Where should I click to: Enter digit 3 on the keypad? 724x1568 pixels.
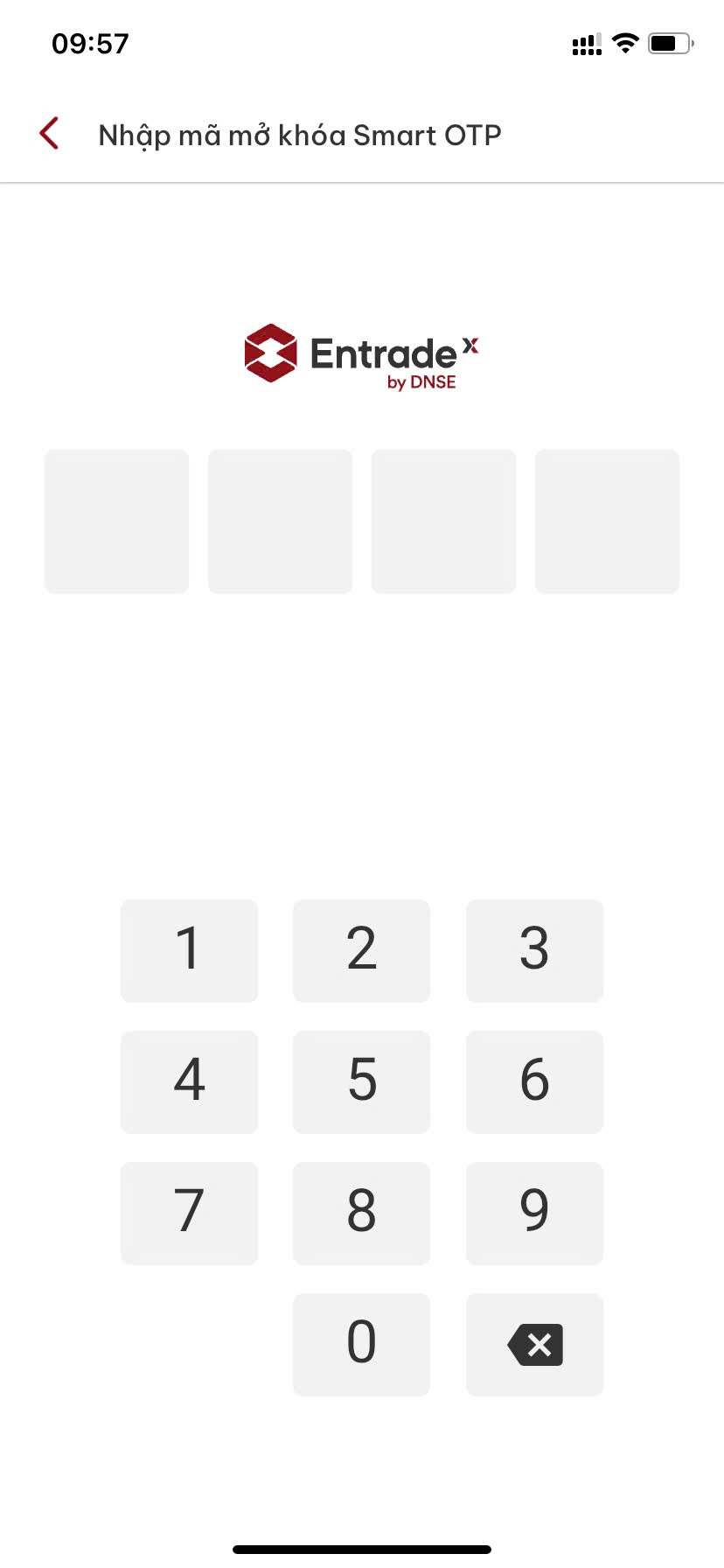coord(534,950)
